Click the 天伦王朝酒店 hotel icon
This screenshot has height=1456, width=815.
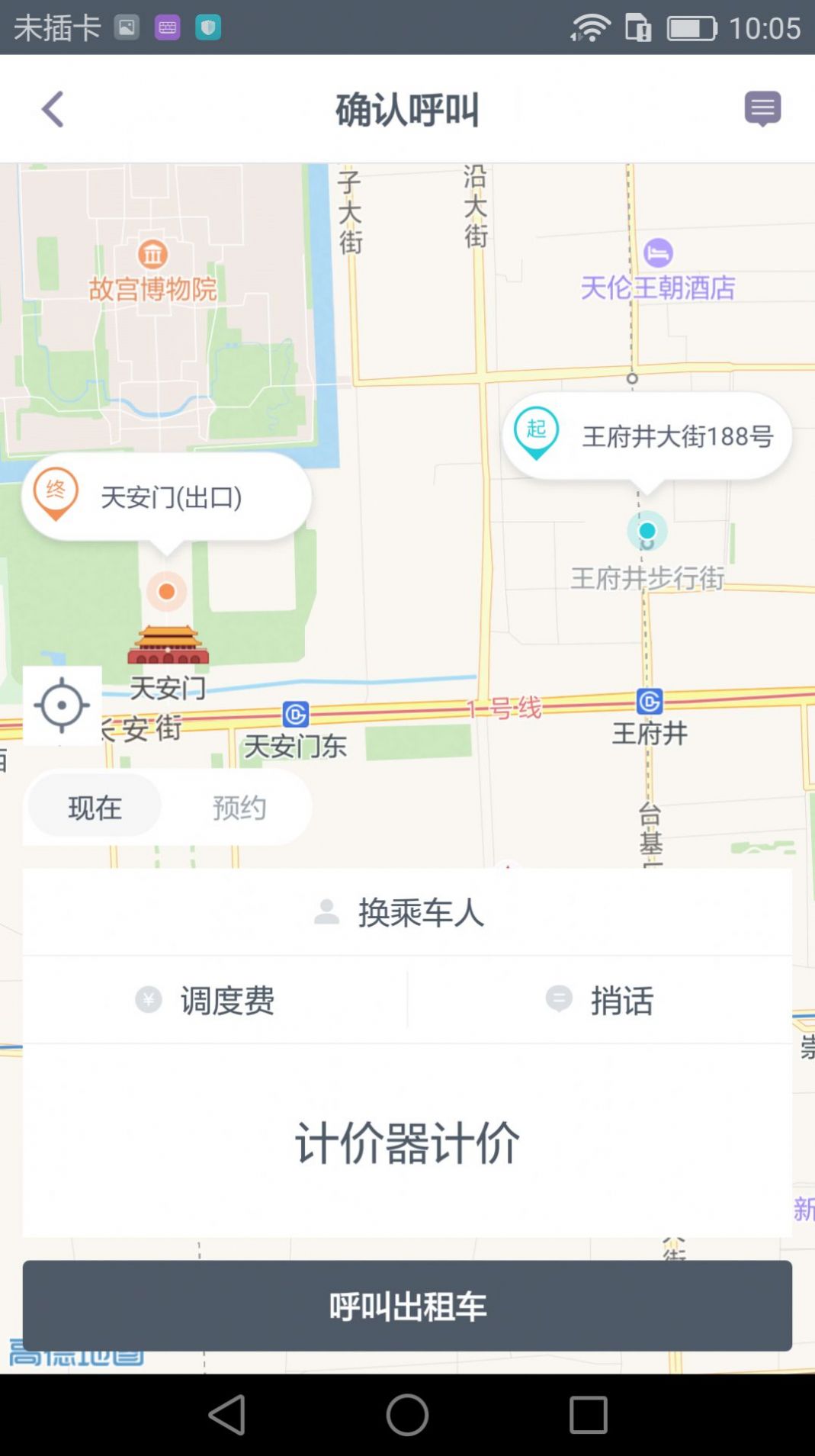click(659, 252)
